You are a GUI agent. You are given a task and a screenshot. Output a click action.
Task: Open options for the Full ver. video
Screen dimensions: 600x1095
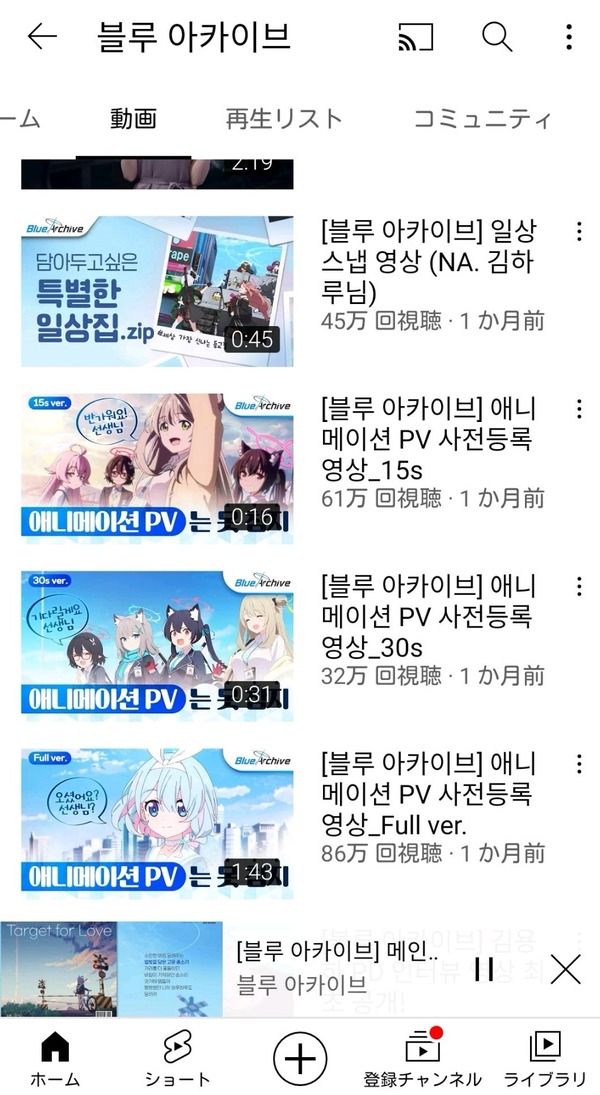coord(579,764)
